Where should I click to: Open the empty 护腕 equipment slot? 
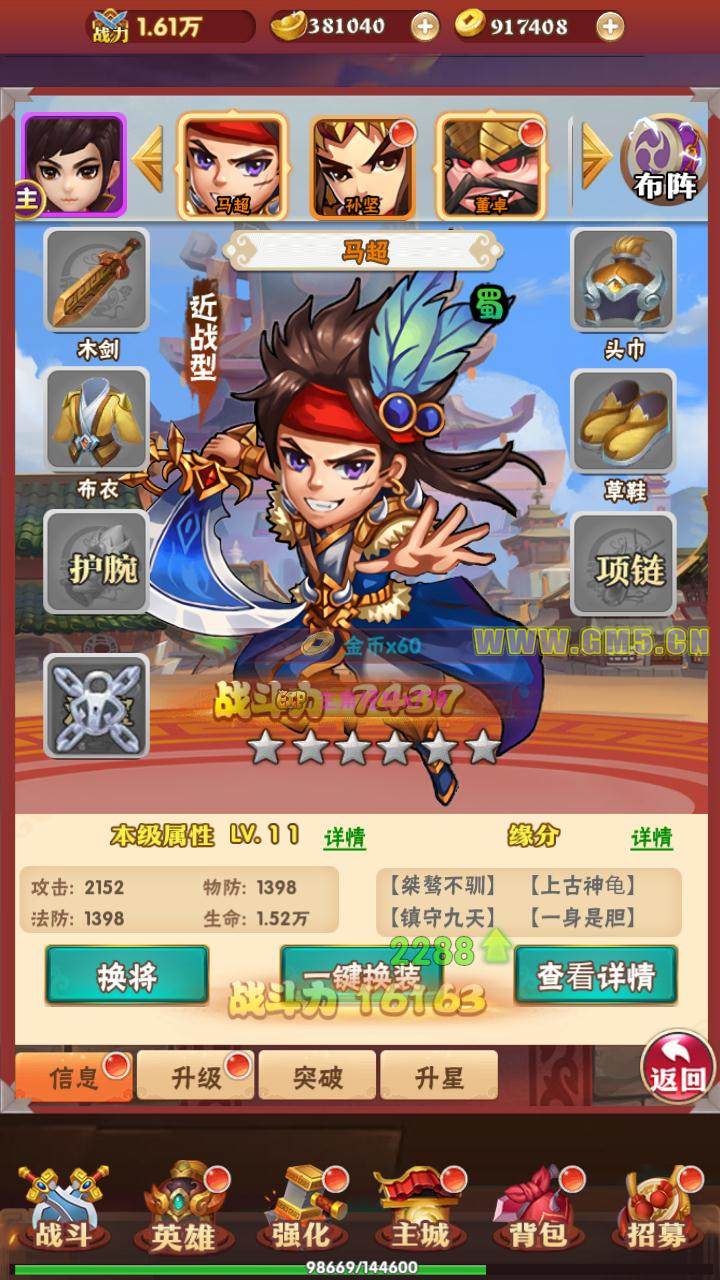pos(97,565)
